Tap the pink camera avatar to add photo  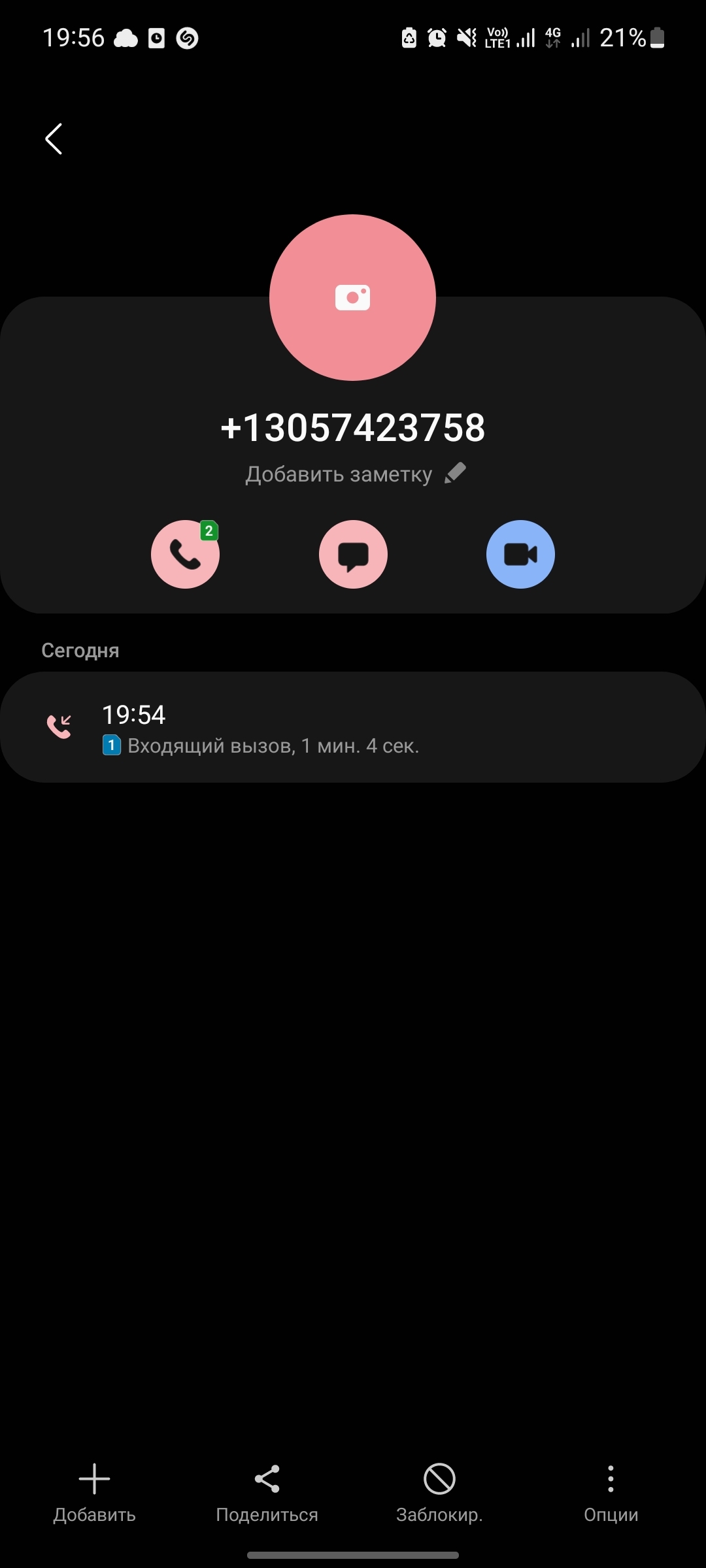[x=352, y=298]
